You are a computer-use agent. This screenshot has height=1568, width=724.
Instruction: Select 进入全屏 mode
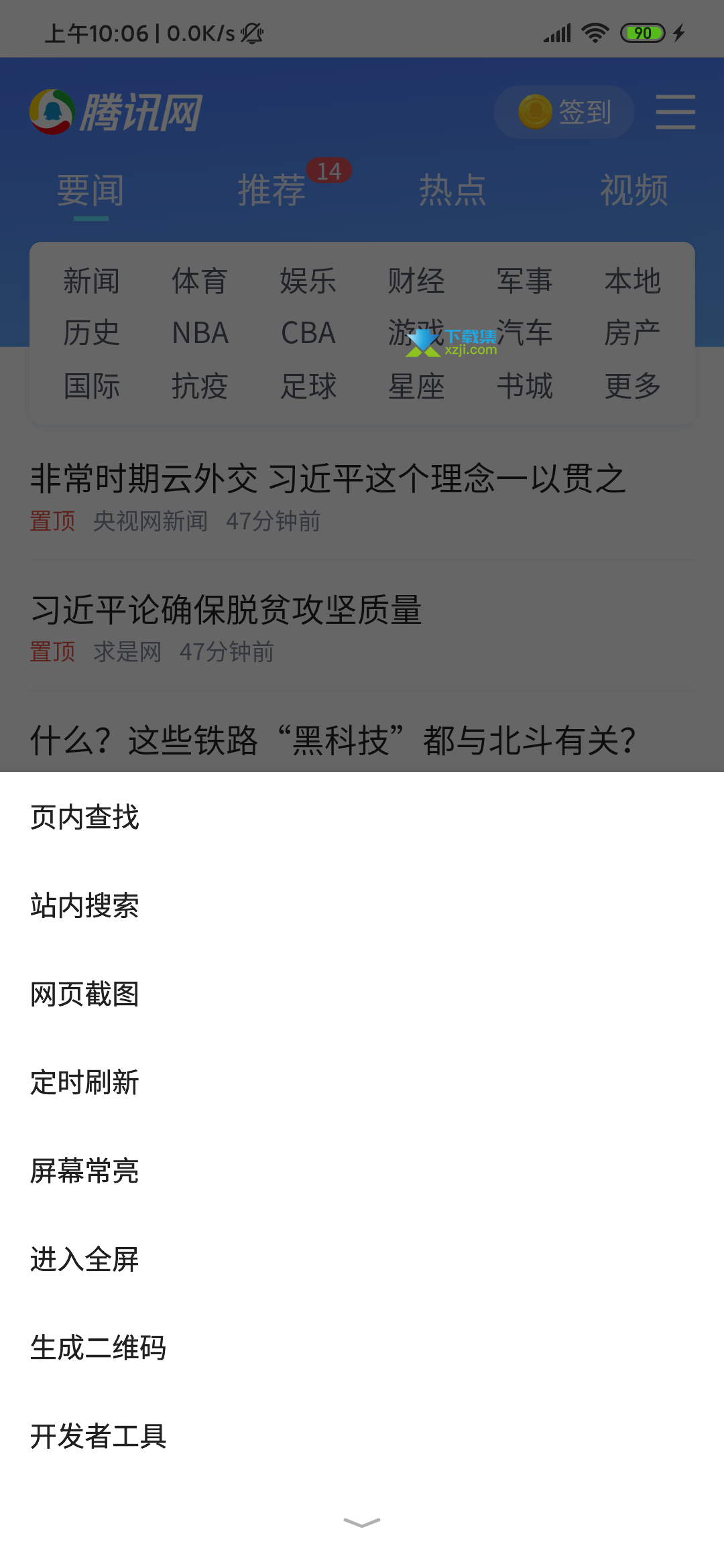(x=362, y=1259)
